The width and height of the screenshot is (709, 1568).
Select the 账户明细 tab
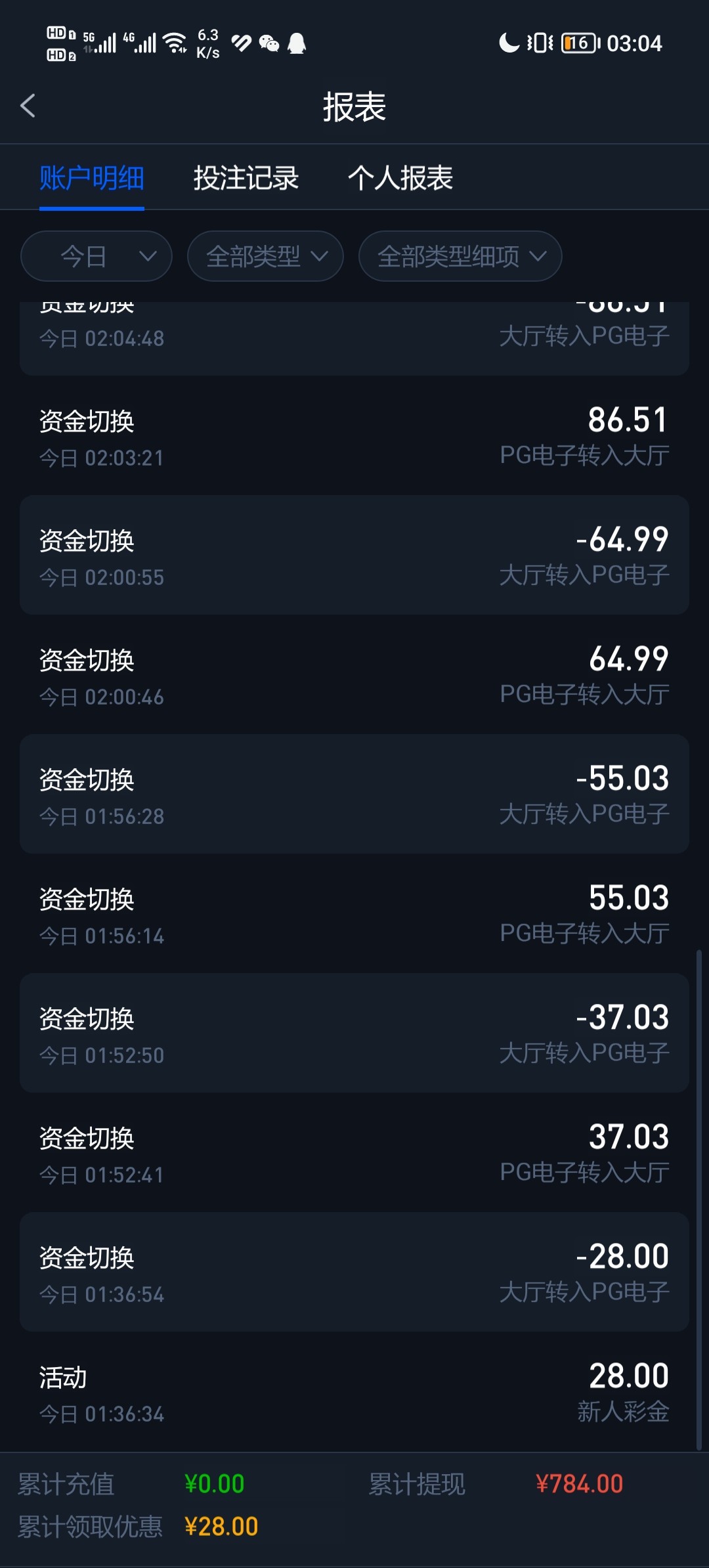point(92,178)
